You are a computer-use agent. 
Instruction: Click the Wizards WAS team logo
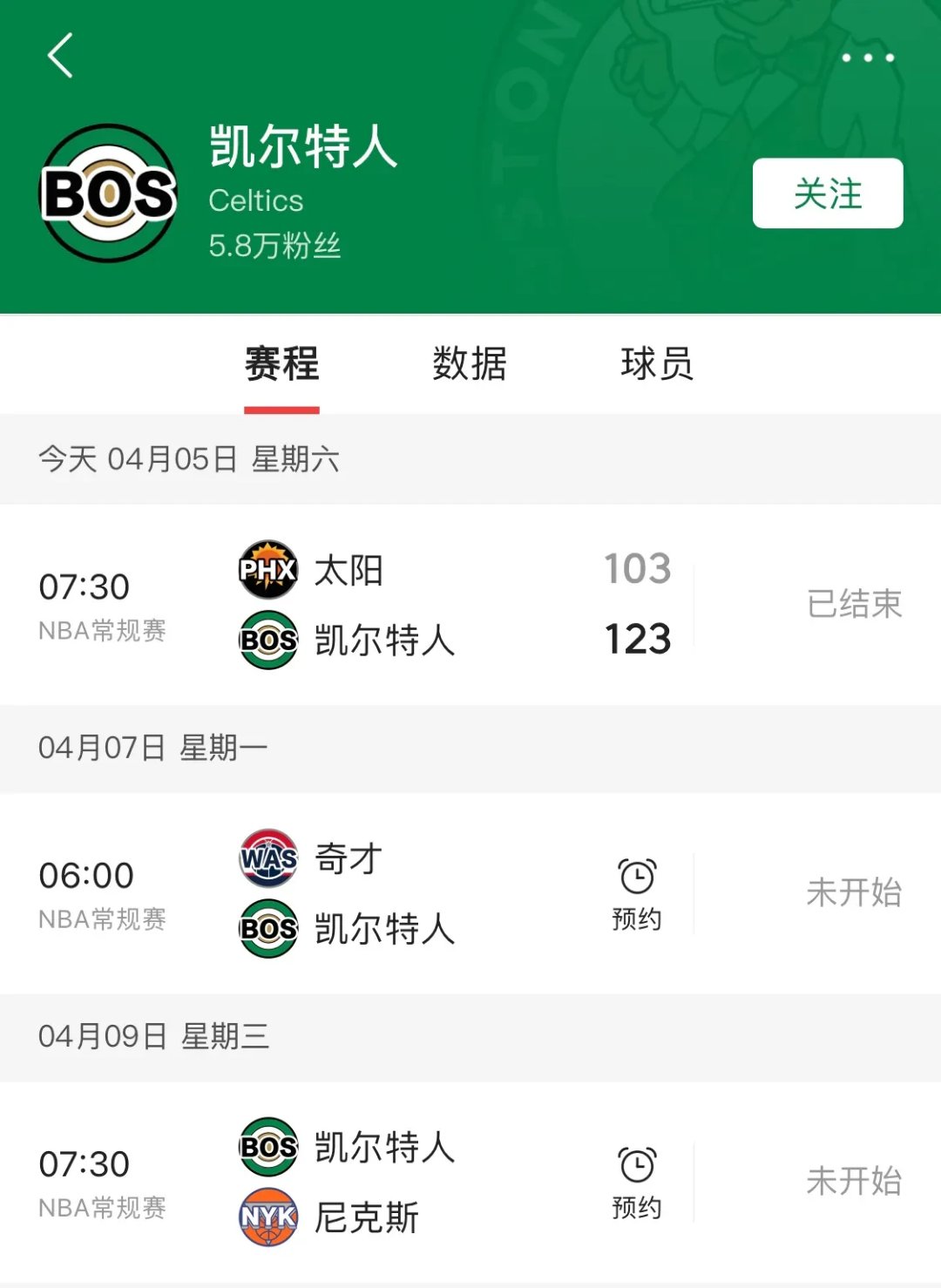coord(267,859)
